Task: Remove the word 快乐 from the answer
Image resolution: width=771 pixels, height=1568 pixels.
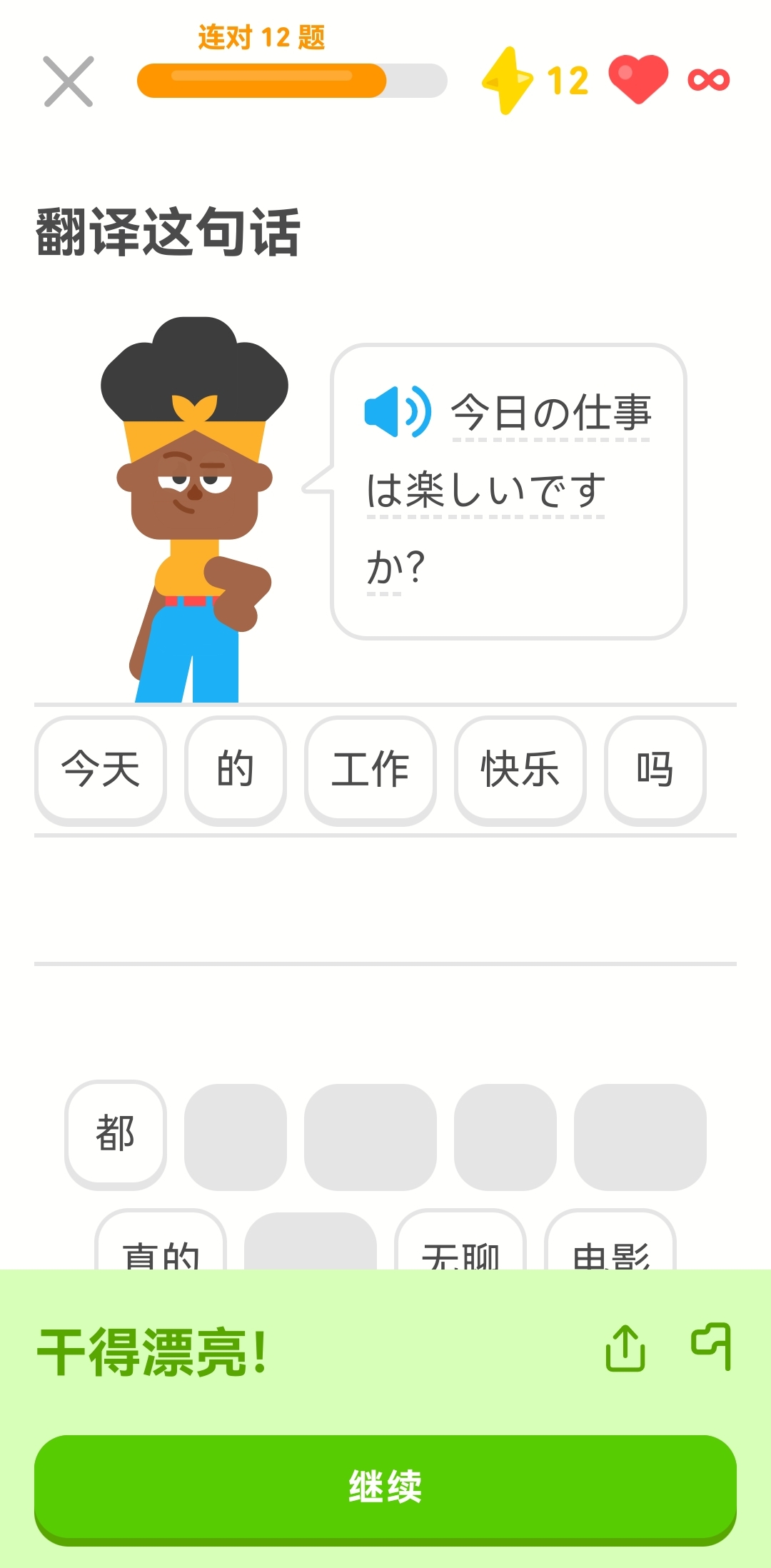Action: point(520,770)
